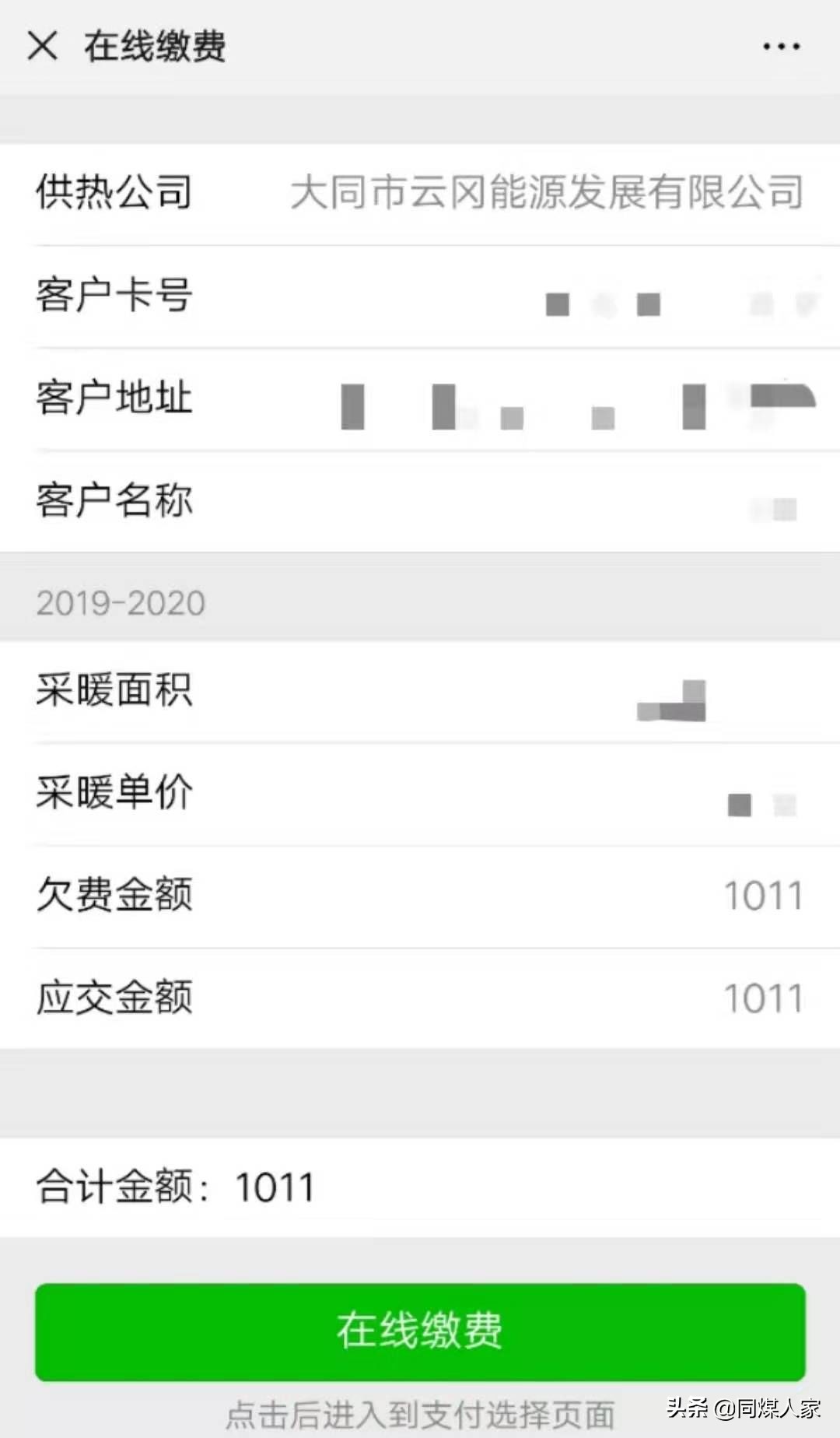This screenshot has height=1438, width=840.
Task: Select the 供热公司 company row
Action: click(113, 194)
